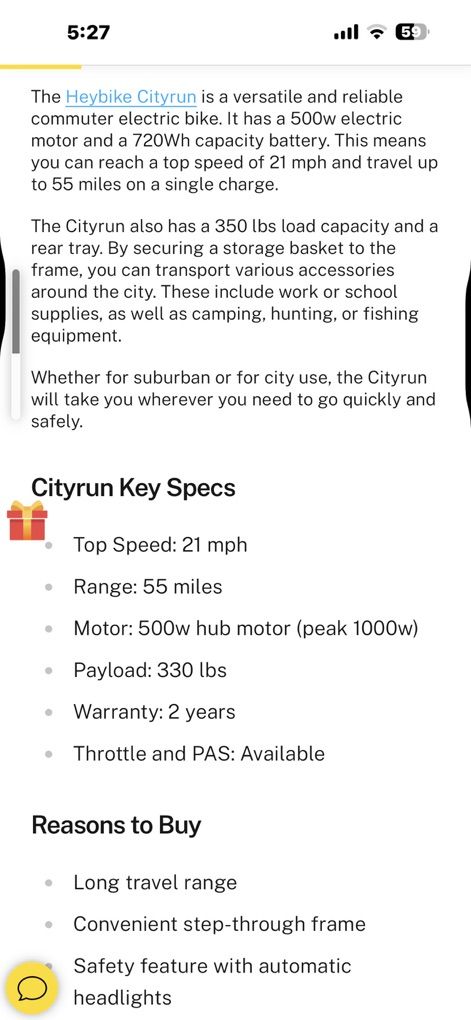Open the Heybike Cityrun link
The image size is (471, 1020).
pyautogui.click(x=131, y=98)
